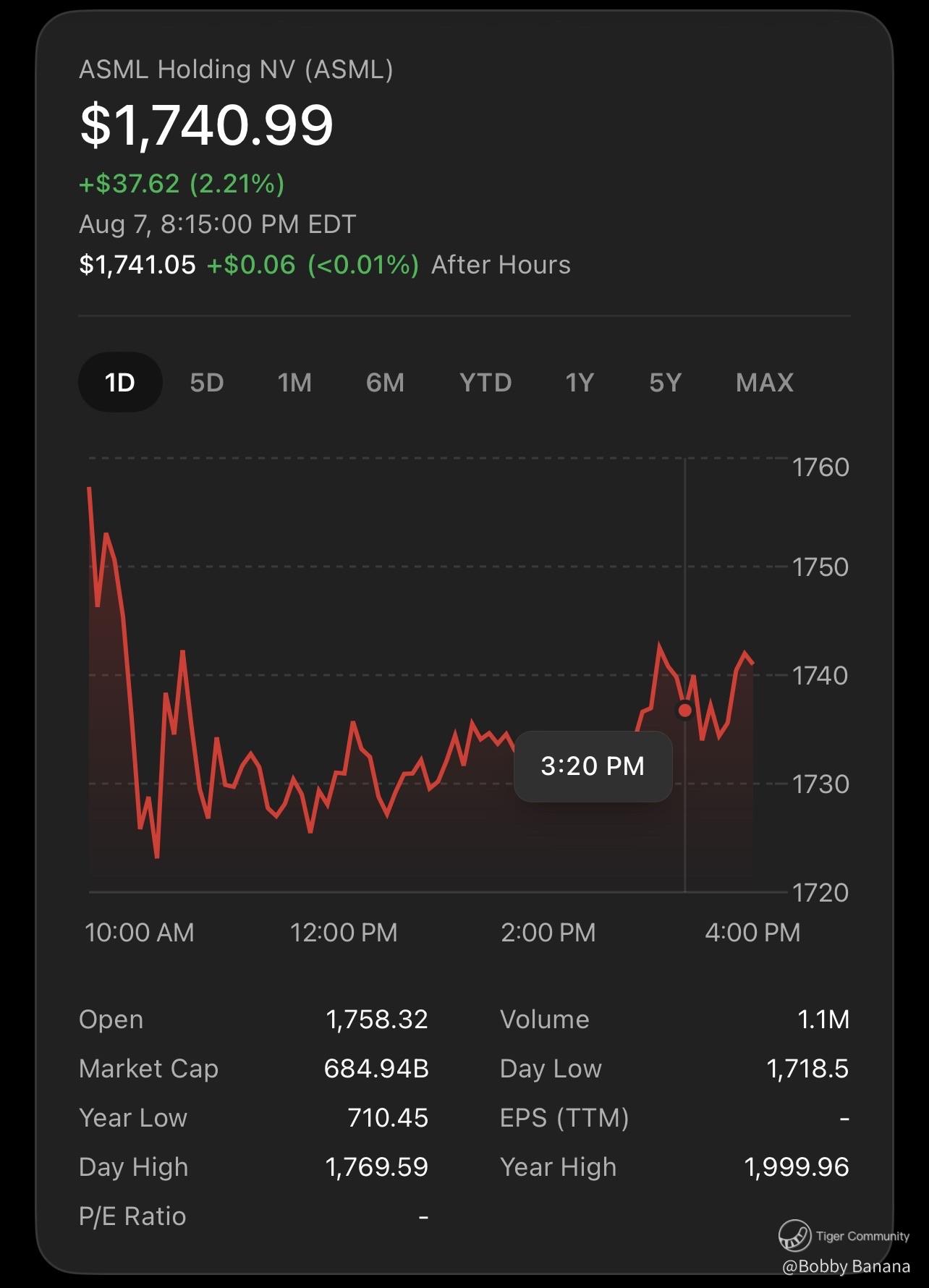Show the 1M price chart
Image resolution: width=929 pixels, height=1288 pixels.
294,382
